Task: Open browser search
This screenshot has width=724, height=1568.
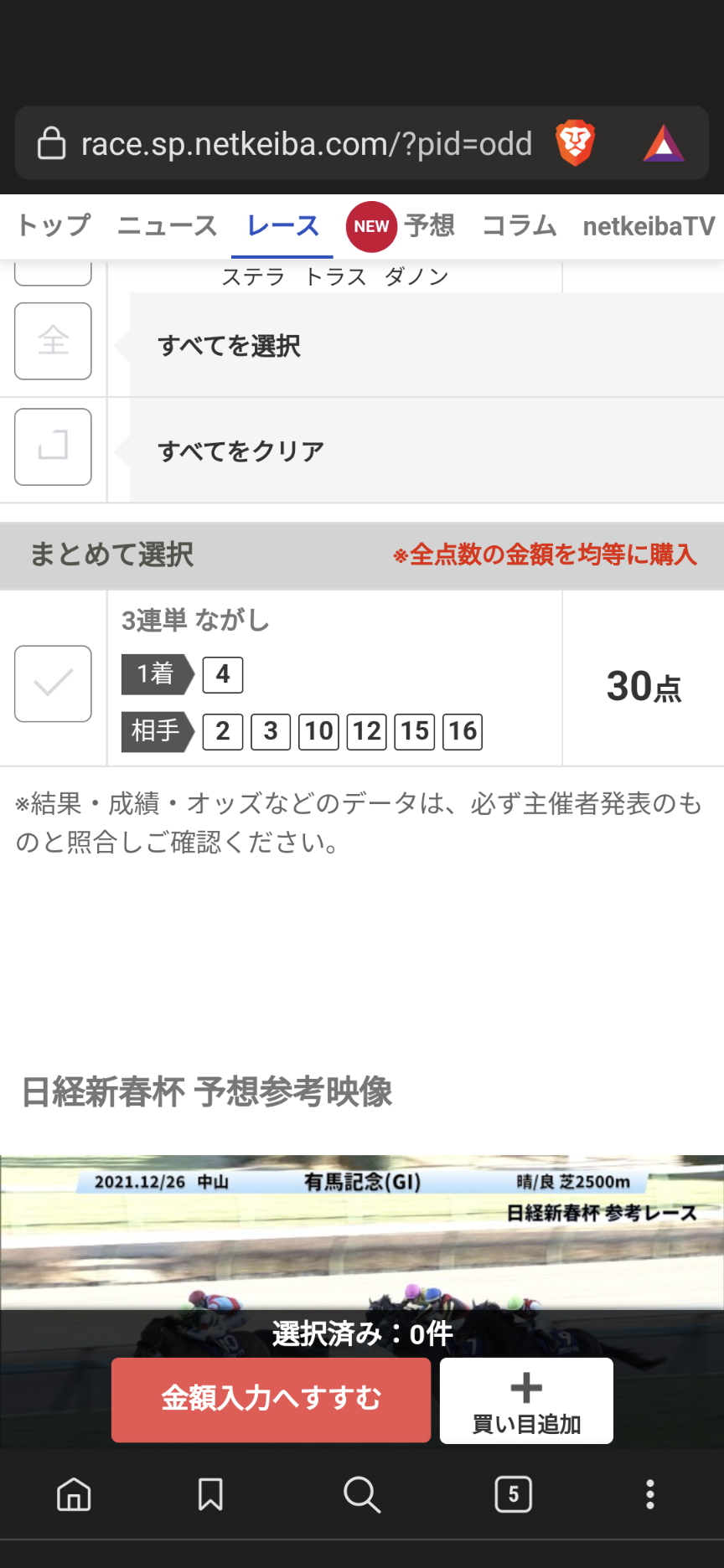Action: click(x=362, y=1493)
